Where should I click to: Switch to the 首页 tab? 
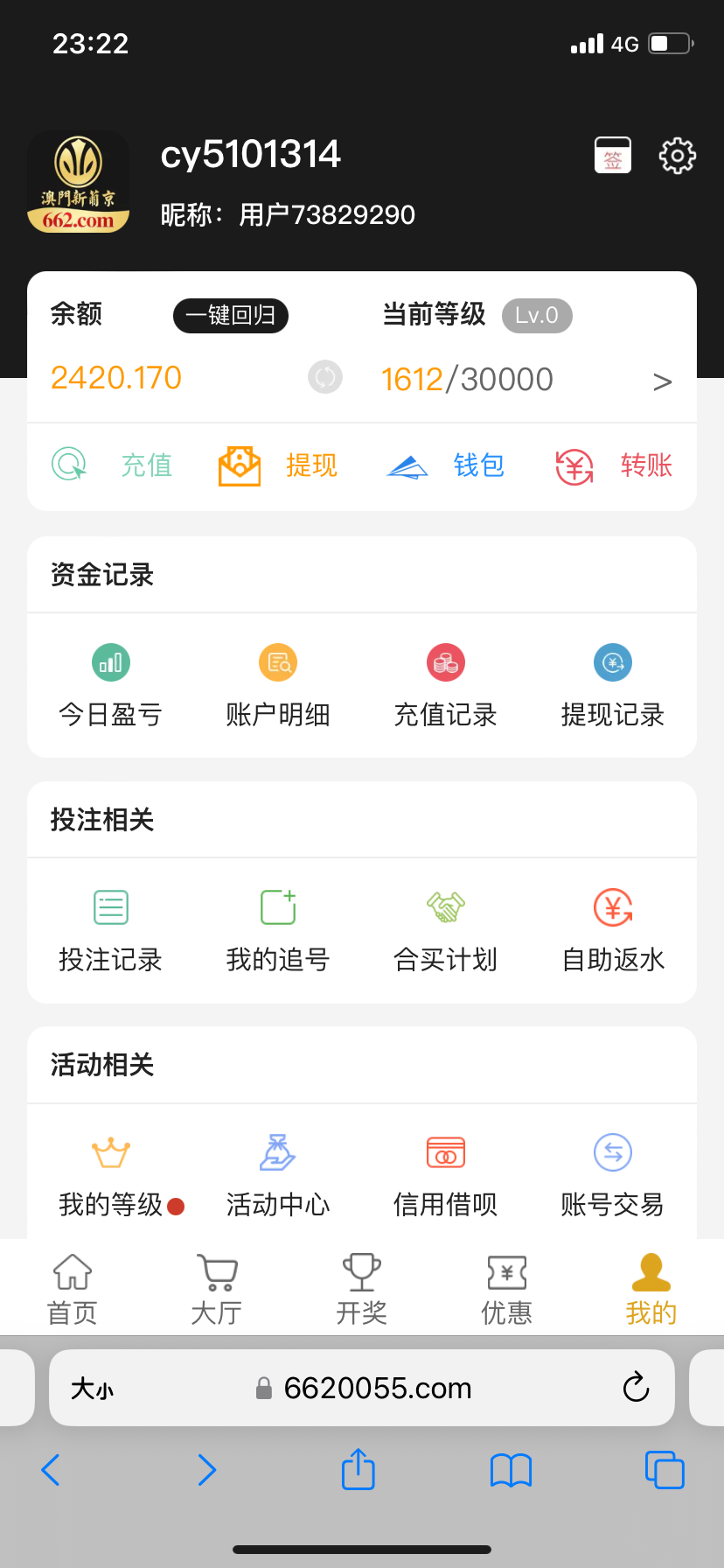coord(73,1290)
